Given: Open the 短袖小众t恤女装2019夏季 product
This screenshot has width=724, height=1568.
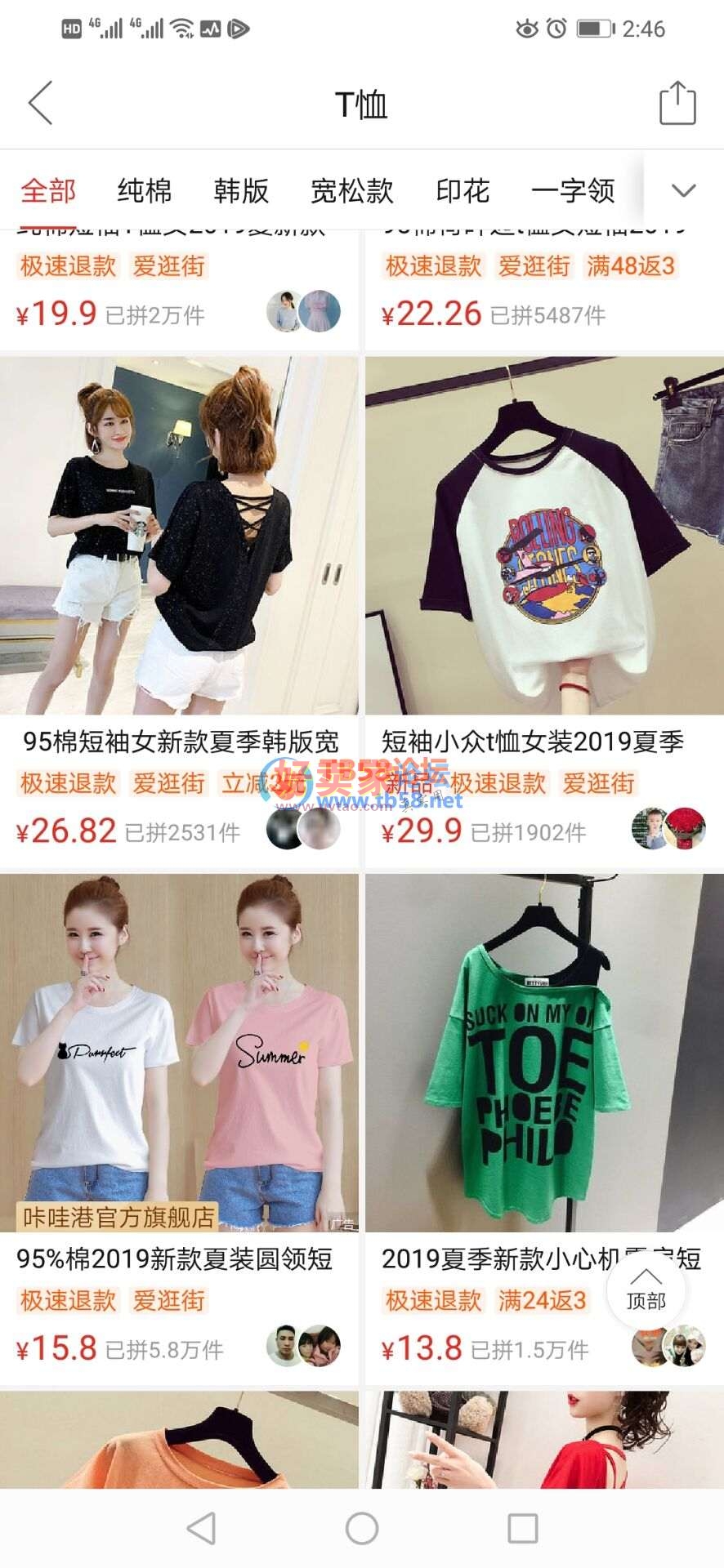Looking at the screenshot, I should coord(544,536).
